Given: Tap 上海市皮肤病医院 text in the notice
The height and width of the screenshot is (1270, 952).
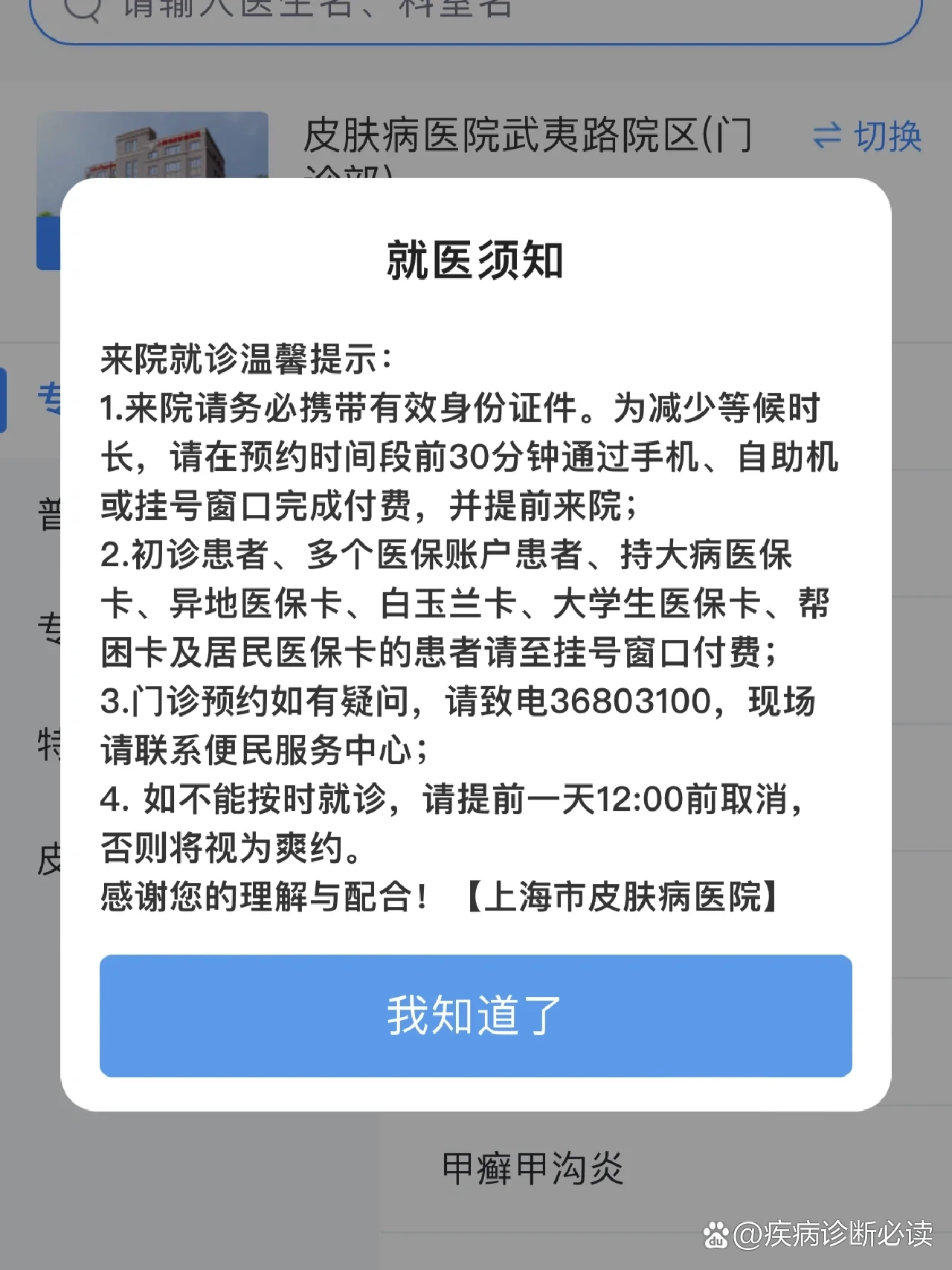Looking at the screenshot, I should tap(628, 898).
